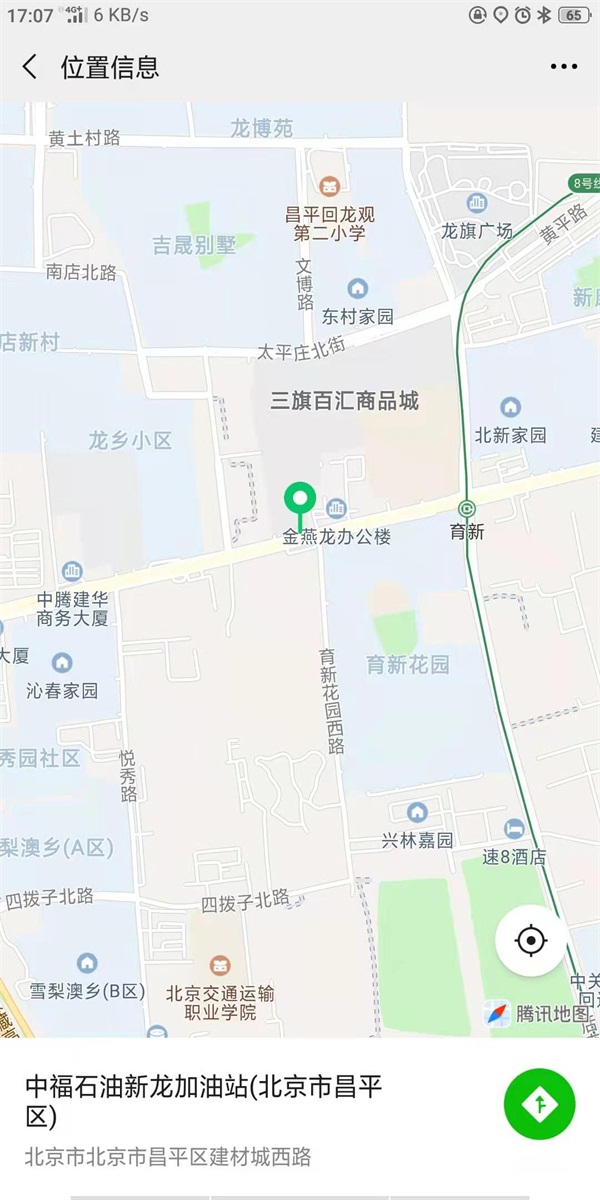Open the three-dot overflow menu
The width and height of the screenshot is (600, 1200).
(564, 67)
